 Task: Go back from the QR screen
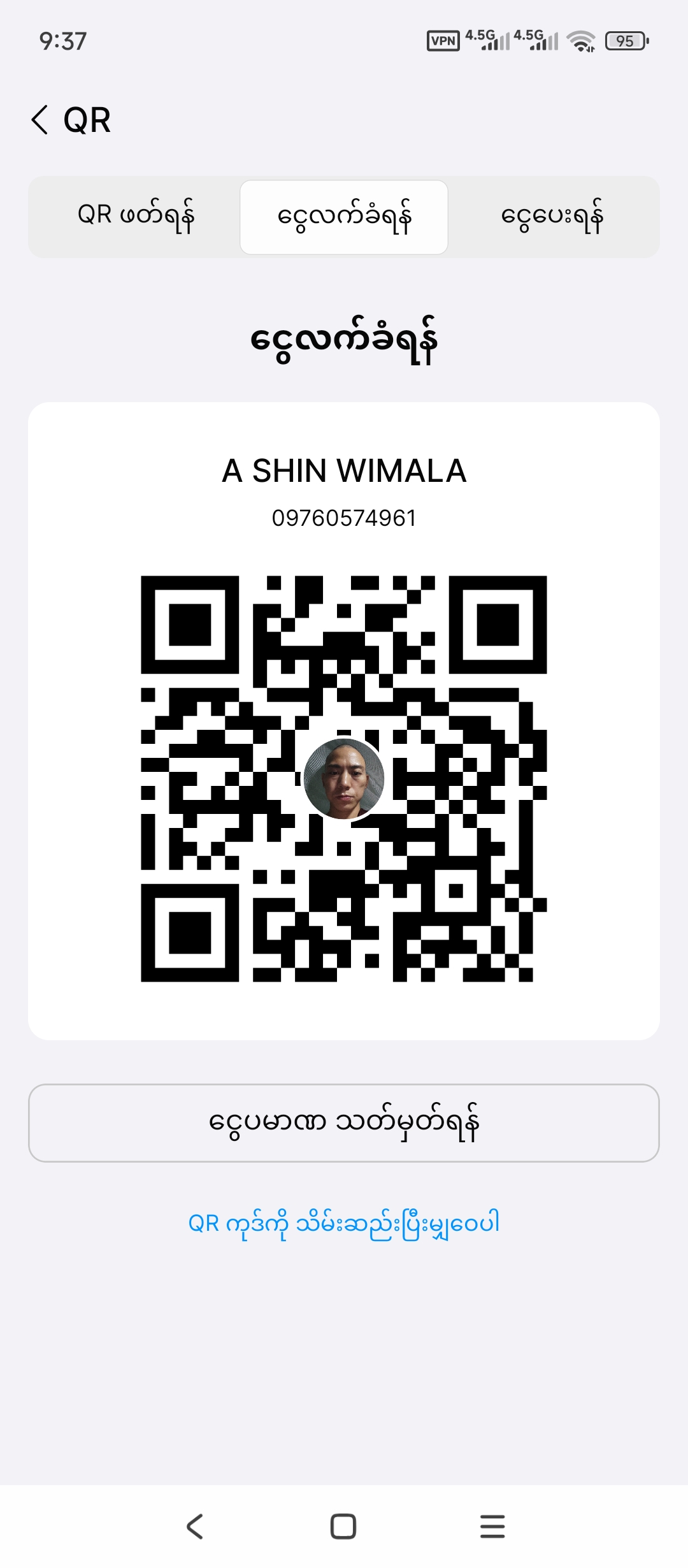click(x=39, y=120)
